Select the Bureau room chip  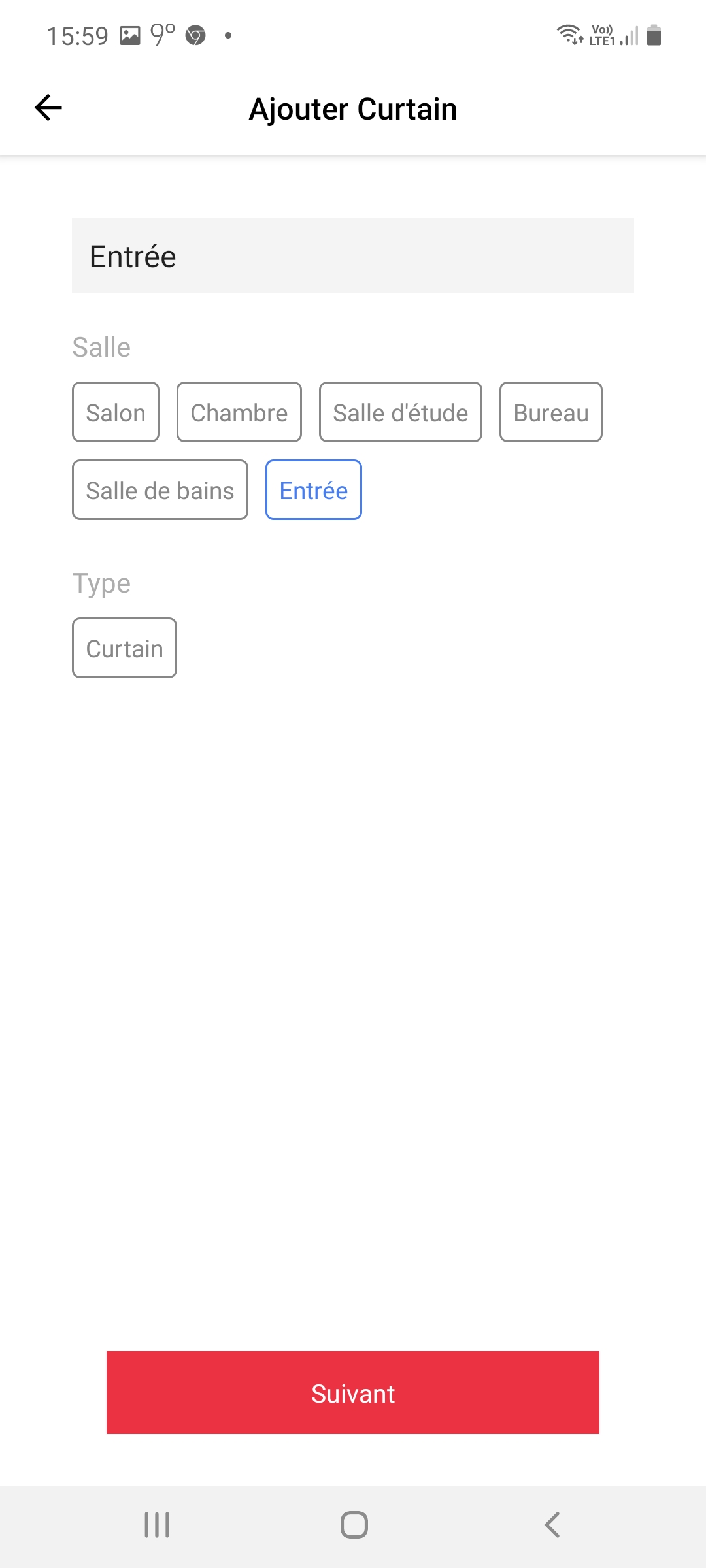[x=551, y=412]
